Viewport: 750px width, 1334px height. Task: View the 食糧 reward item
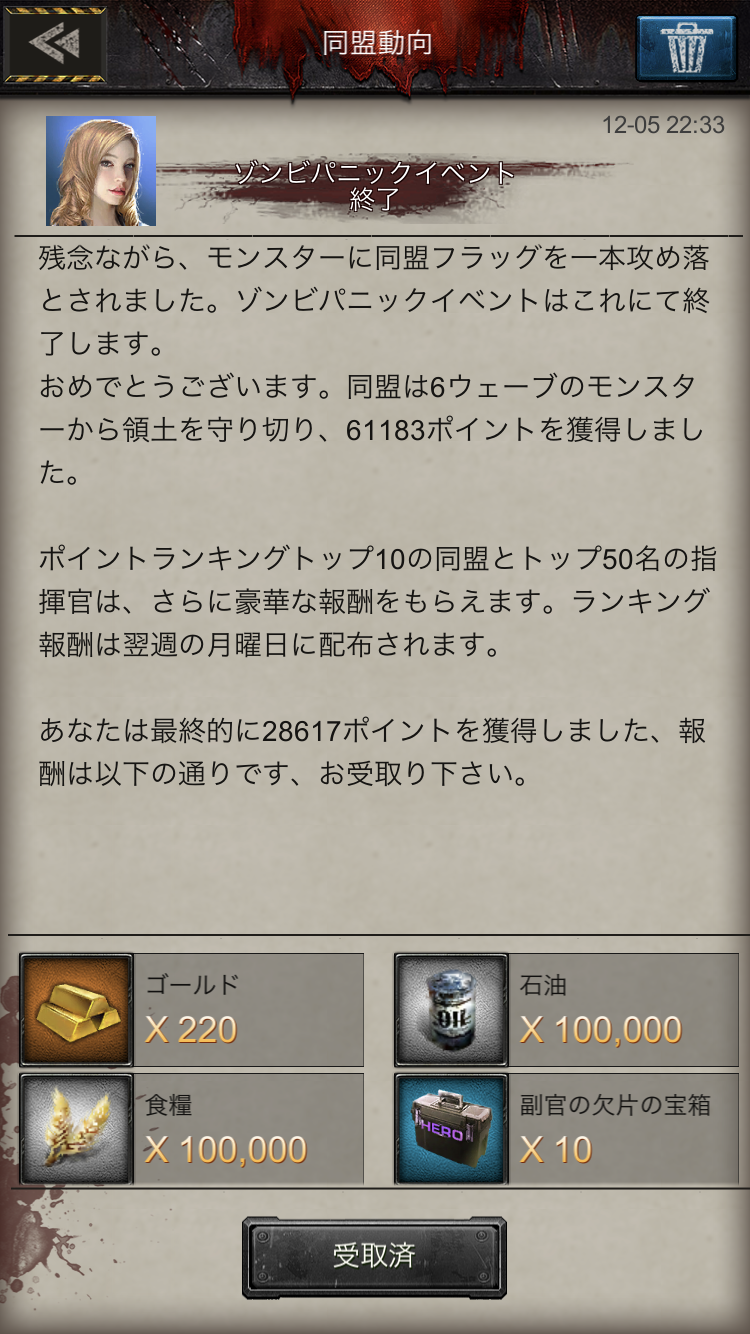pos(77,1129)
